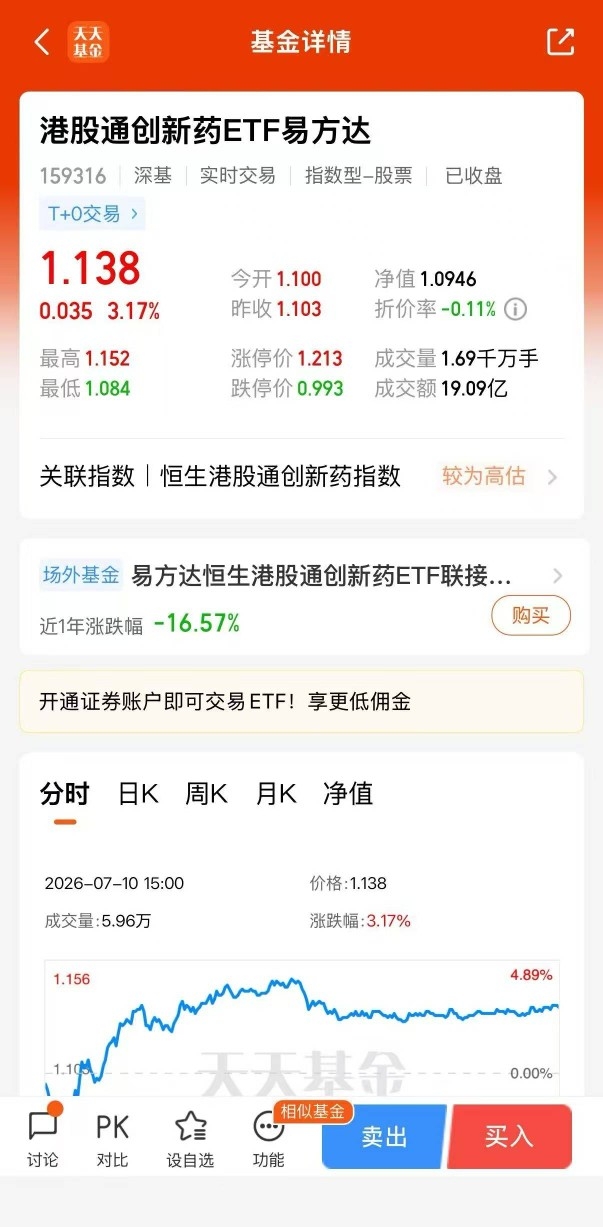The height and width of the screenshot is (1227, 603).
Task: Open 关联指数 恒生港股通创新药指数 row
Action: point(301,476)
